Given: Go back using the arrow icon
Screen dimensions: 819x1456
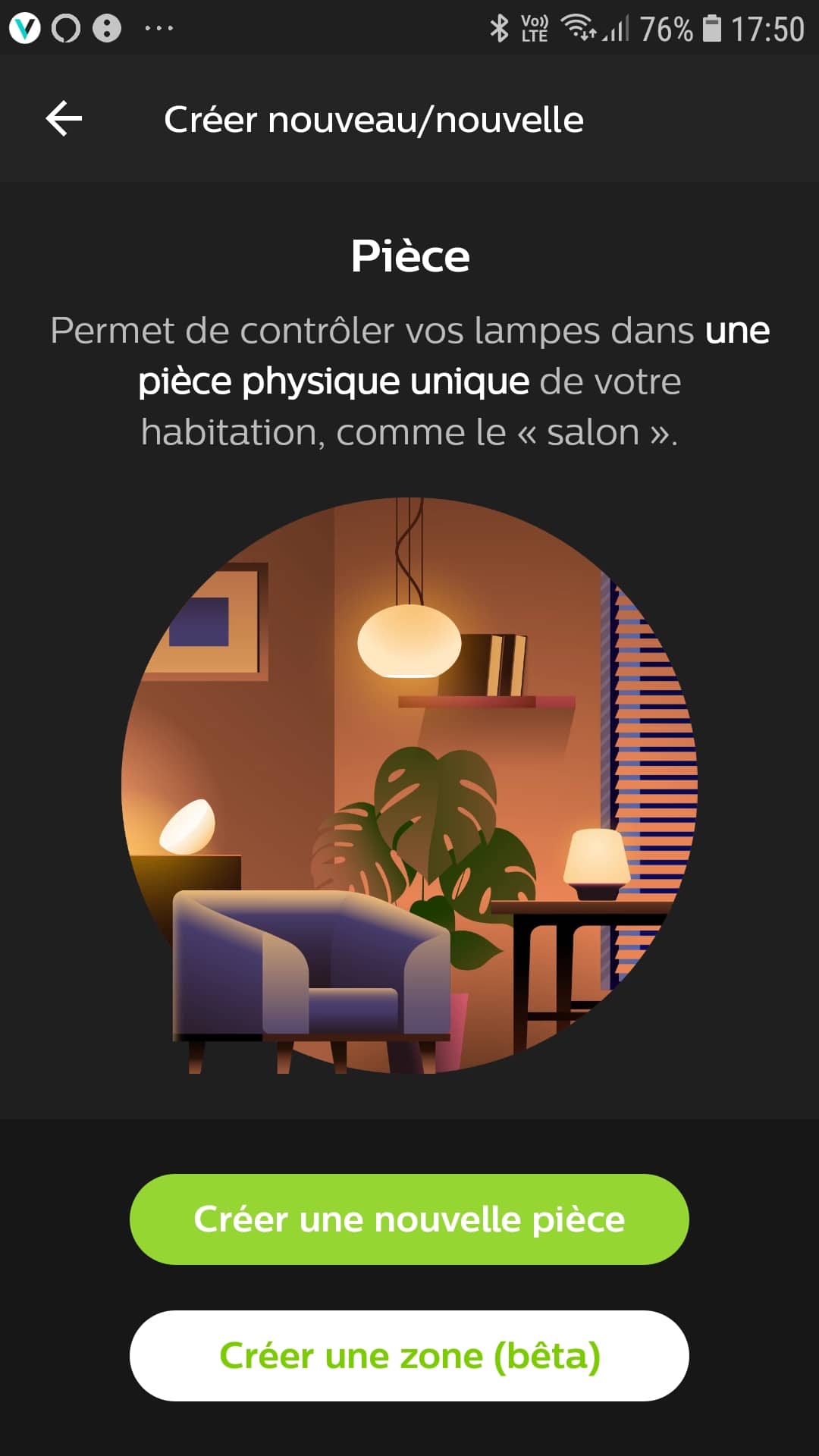Looking at the screenshot, I should click(64, 119).
